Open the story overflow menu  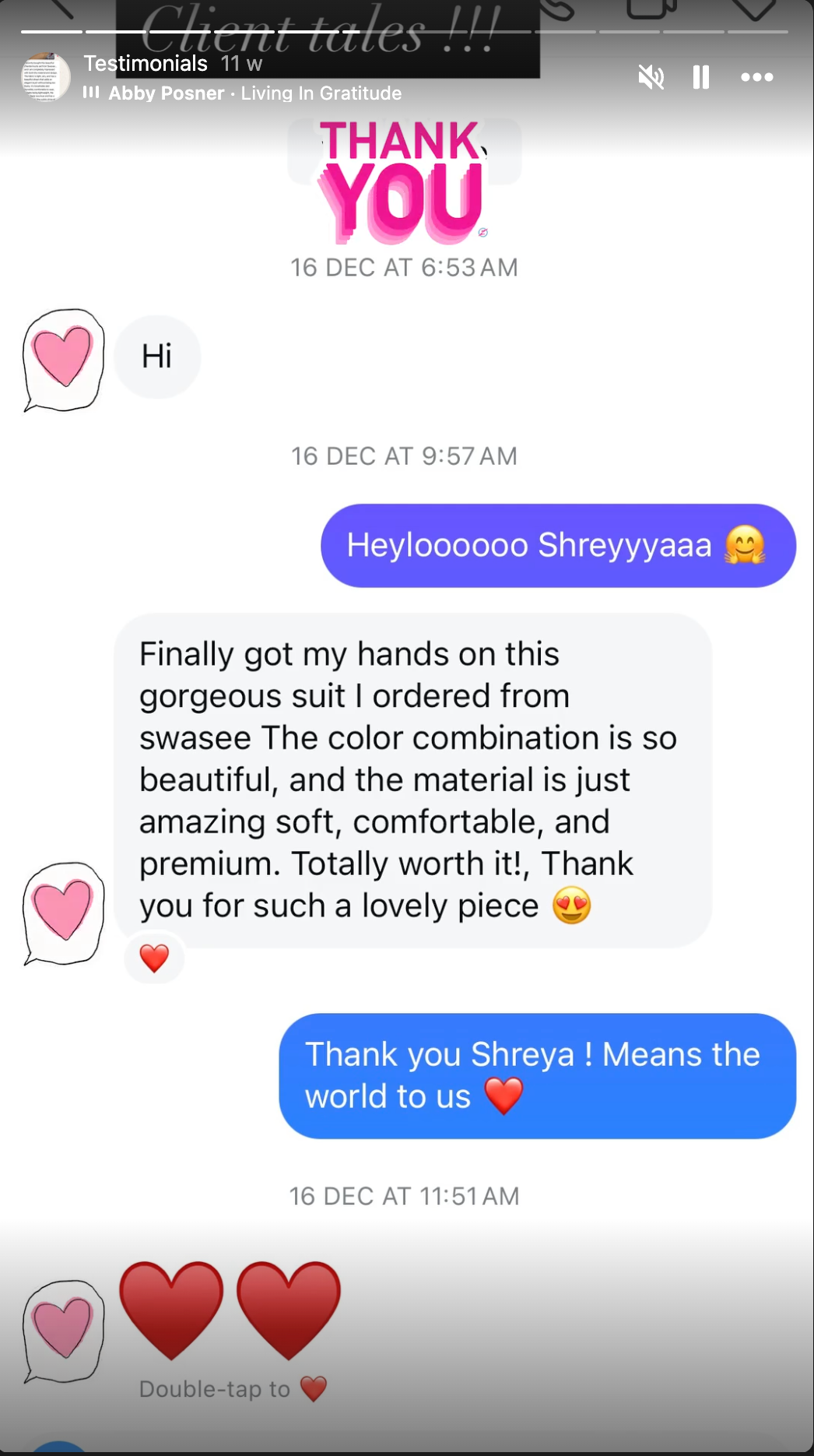tap(756, 77)
